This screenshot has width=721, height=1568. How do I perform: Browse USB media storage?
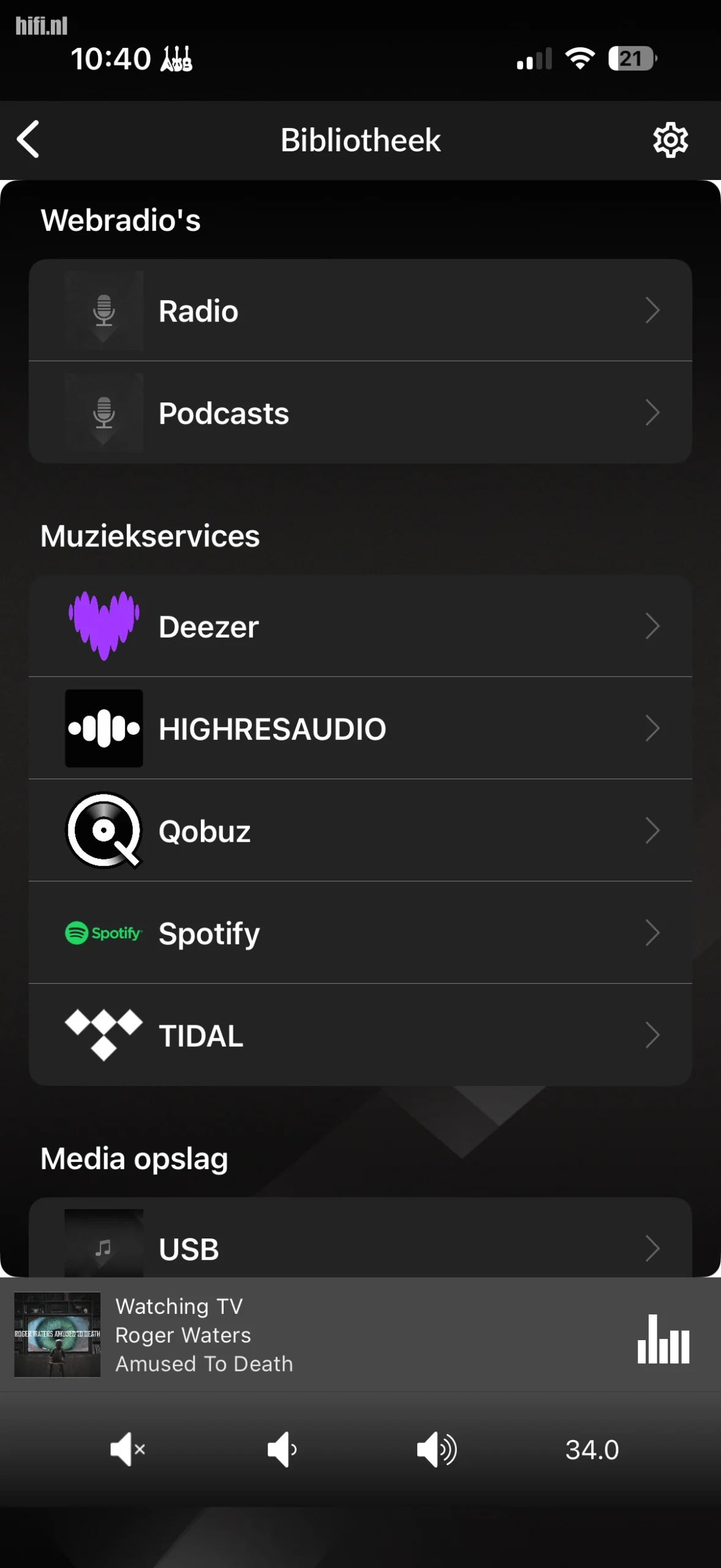[x=360, y=1247]
